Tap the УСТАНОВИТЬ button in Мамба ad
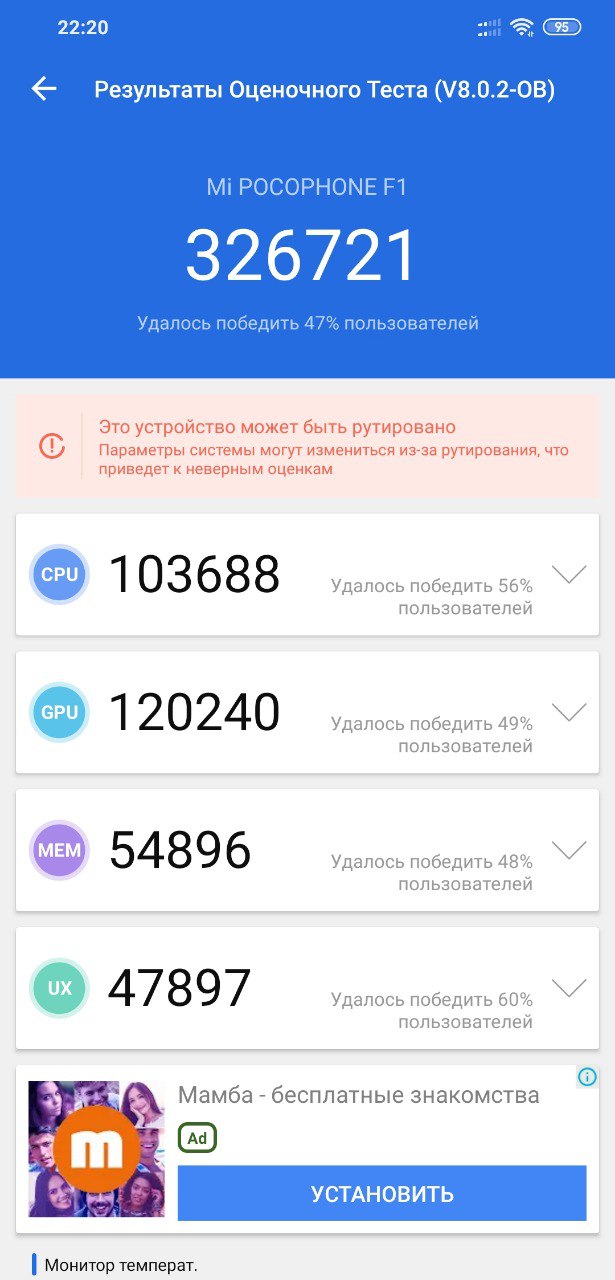 click(382, 1193)
